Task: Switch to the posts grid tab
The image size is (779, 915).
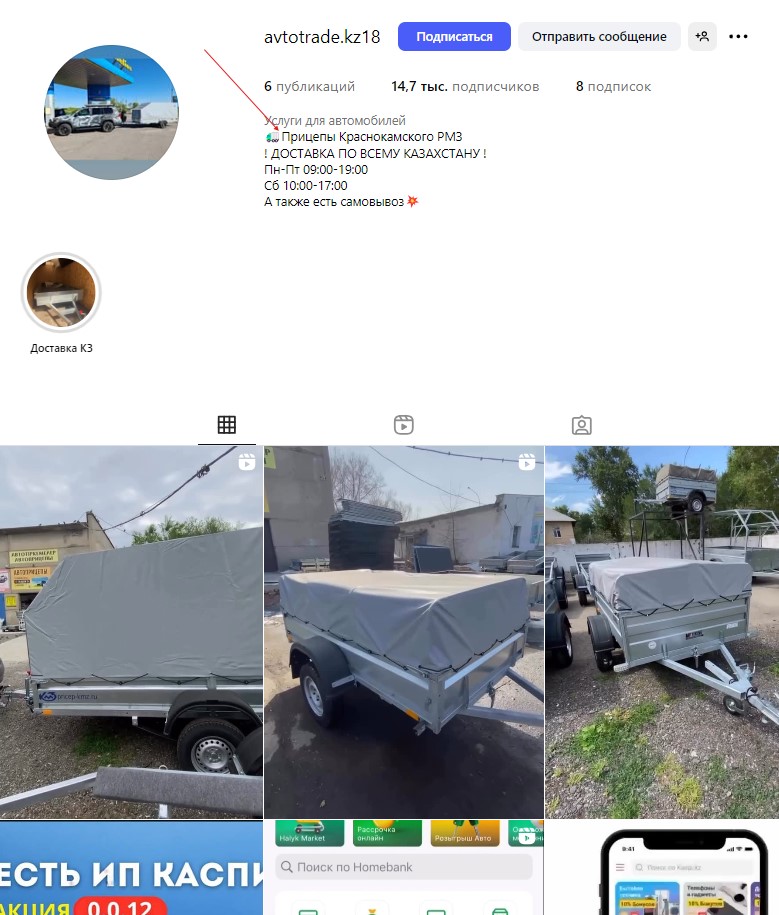Action: (227, 425)
